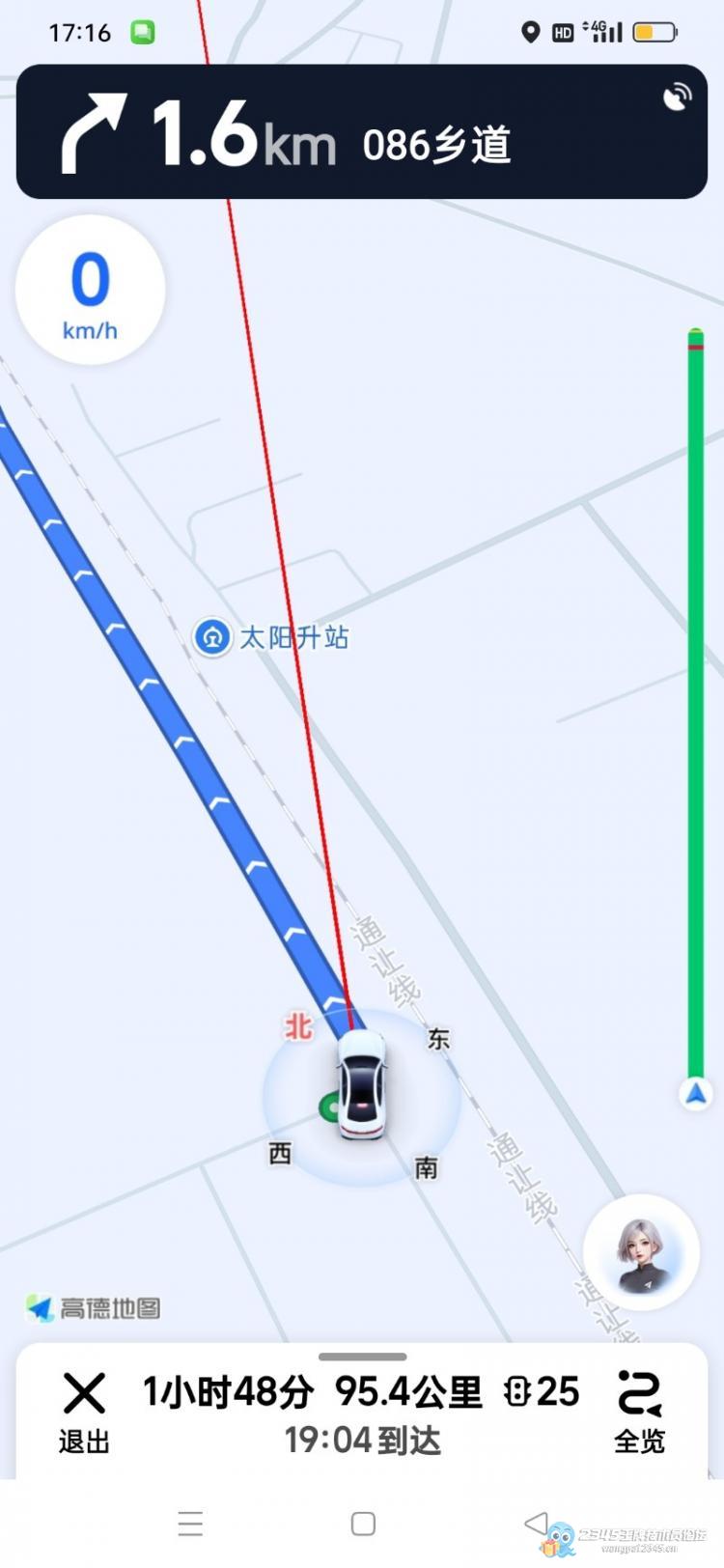Expand the bottom trip info panel handle
The height and width of the screenshot is (1568, 724).
362,1356
